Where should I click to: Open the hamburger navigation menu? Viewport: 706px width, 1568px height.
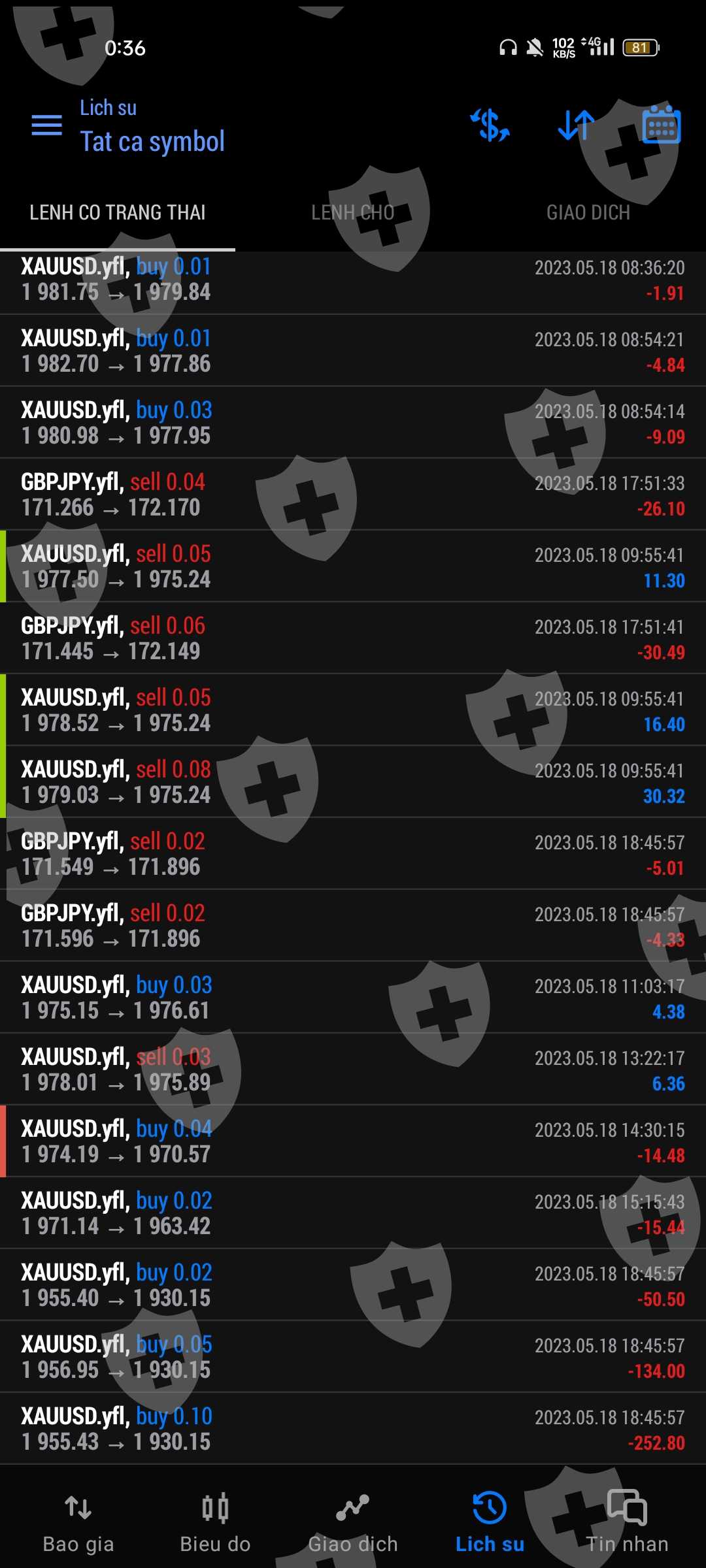[x=47, y=125]
